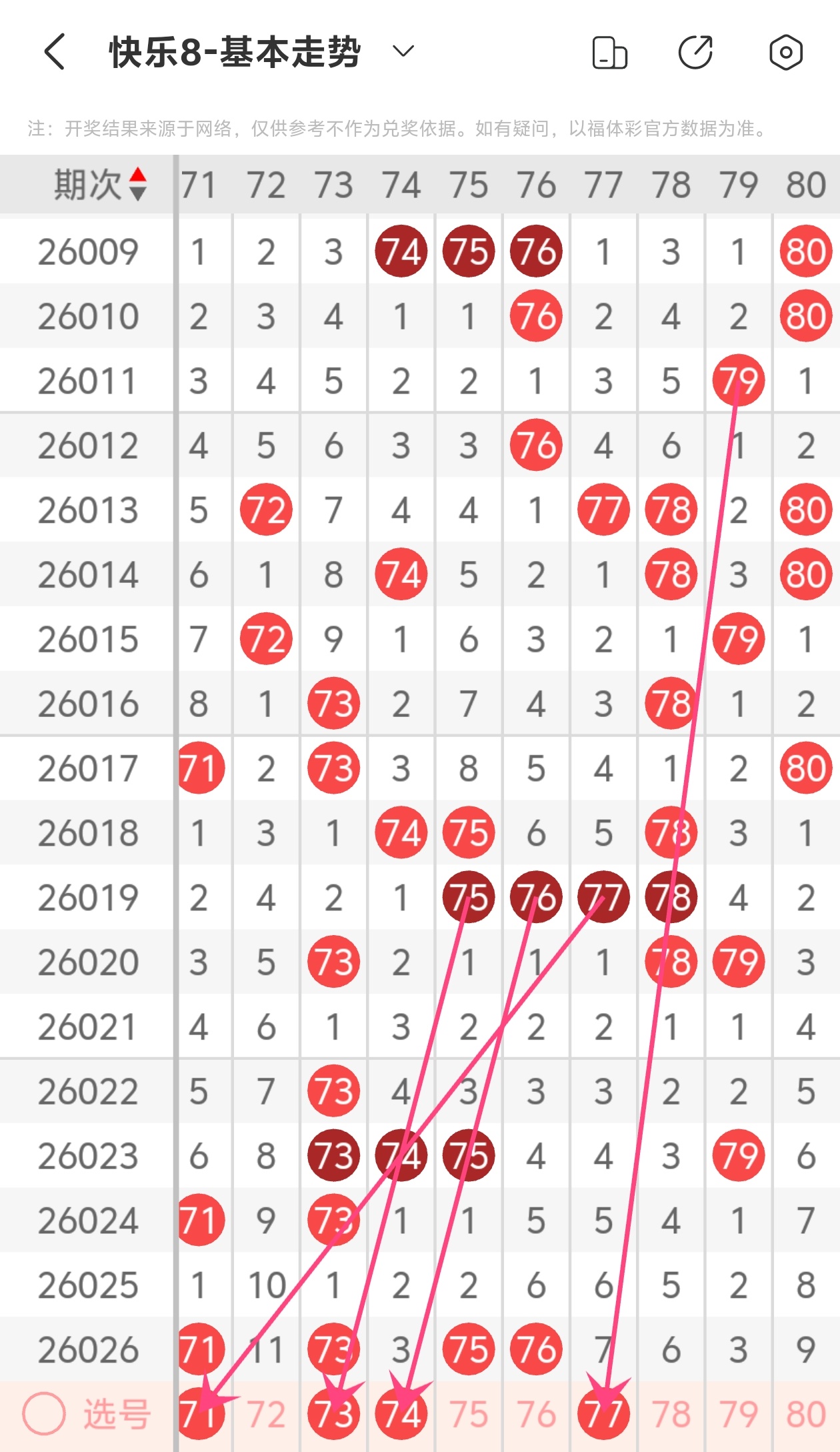Expand the 快乐8-基本走势 title dropdown

click(x=403, y=51)
